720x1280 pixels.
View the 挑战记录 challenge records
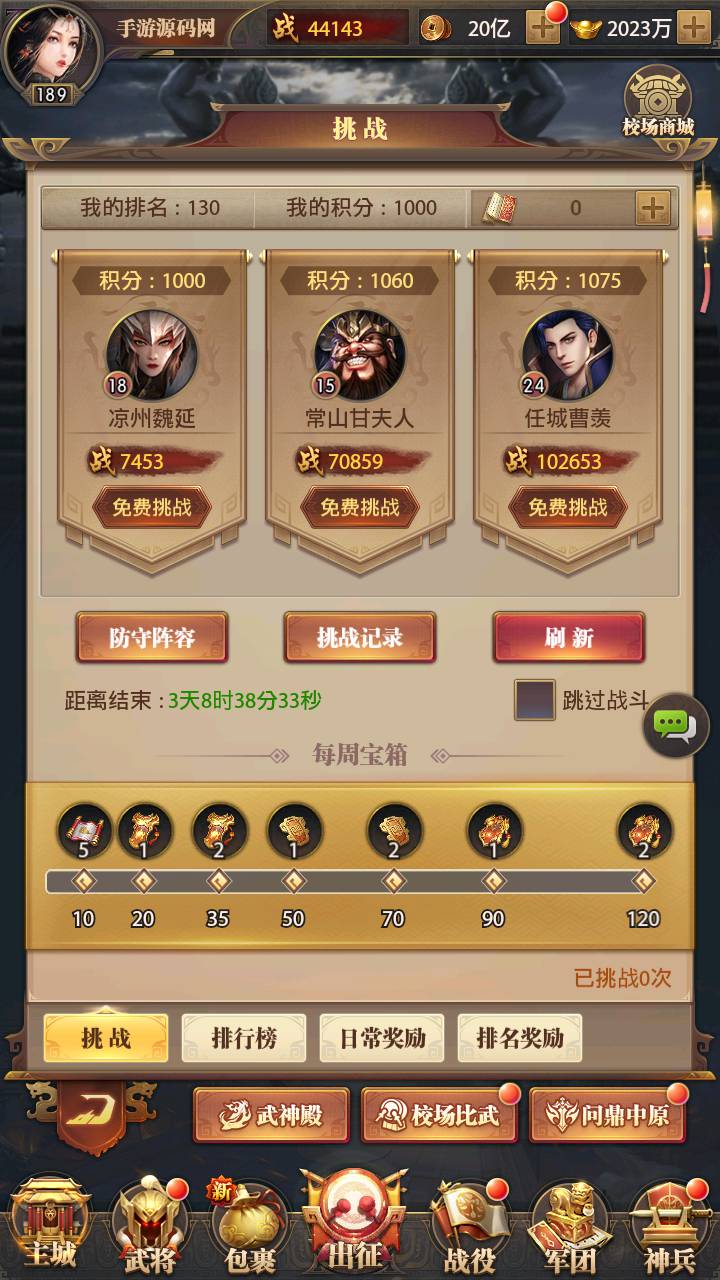click(360, 638)
